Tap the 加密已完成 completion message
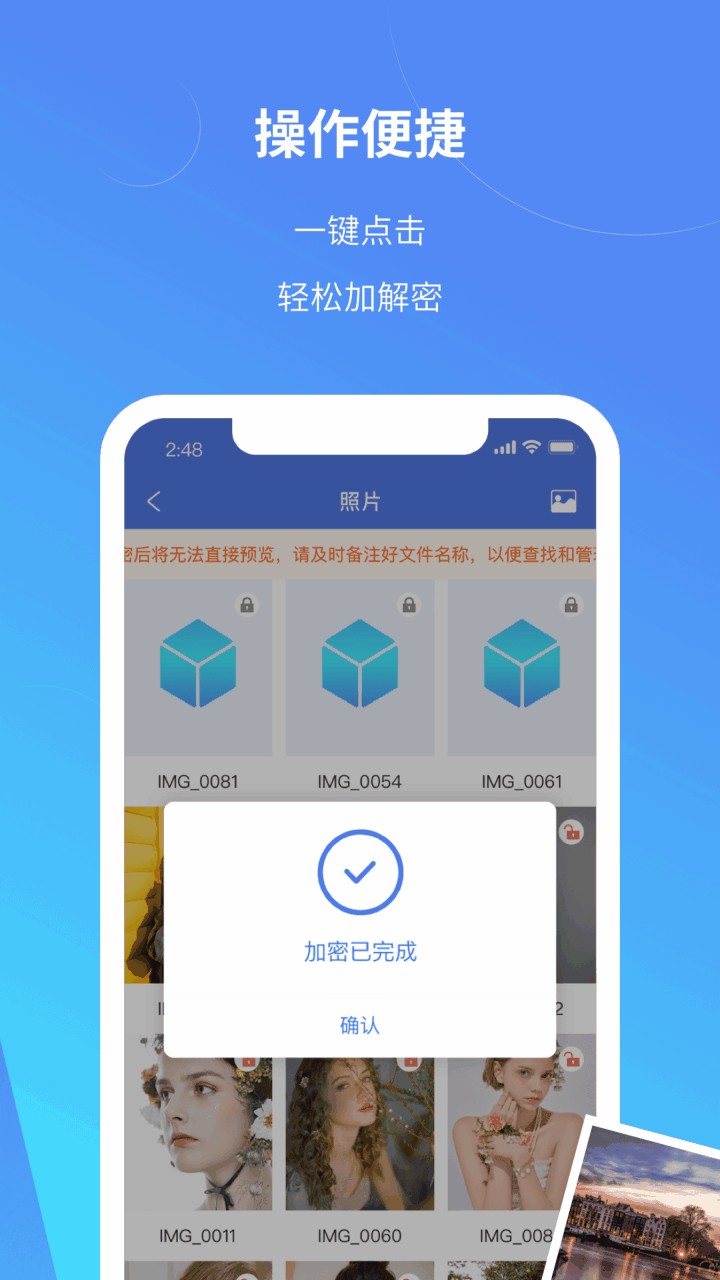 360,952
